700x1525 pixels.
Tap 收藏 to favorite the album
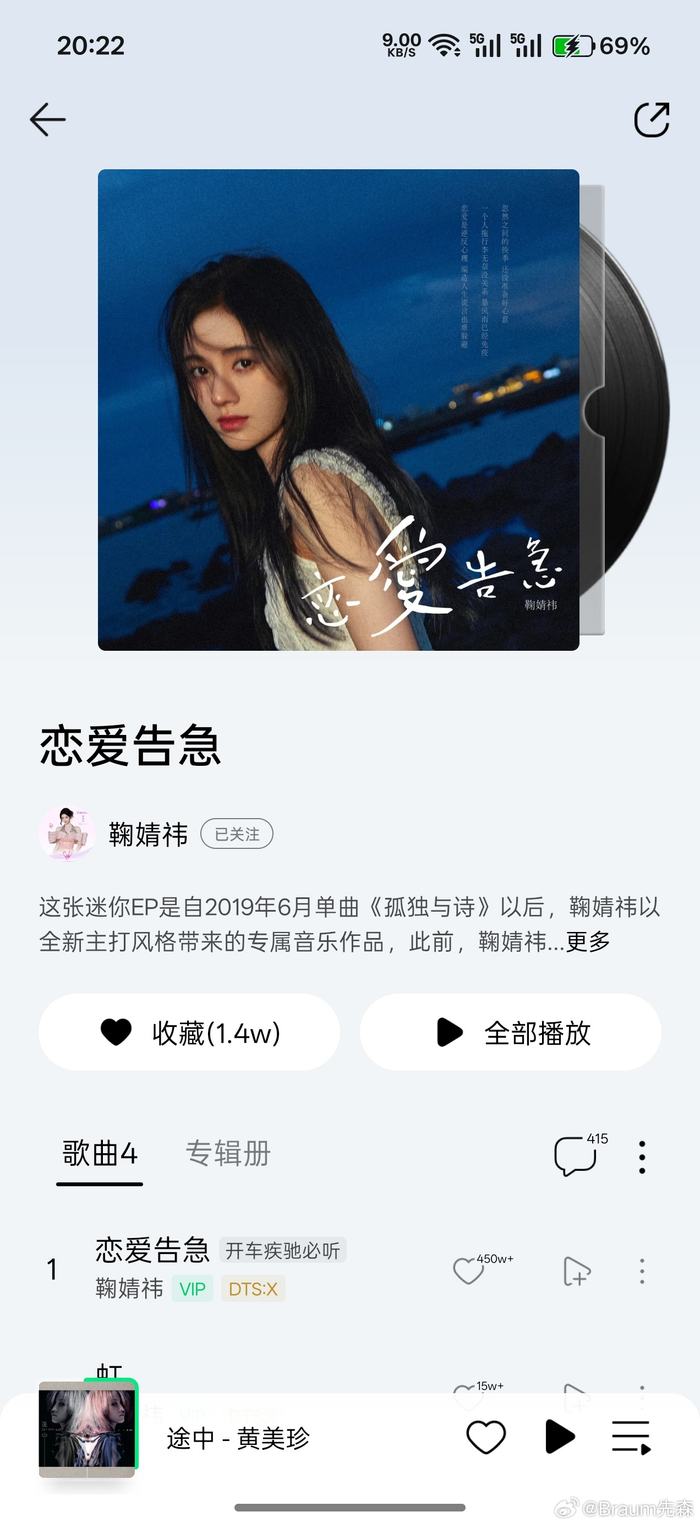click(x=189, y=1032)
